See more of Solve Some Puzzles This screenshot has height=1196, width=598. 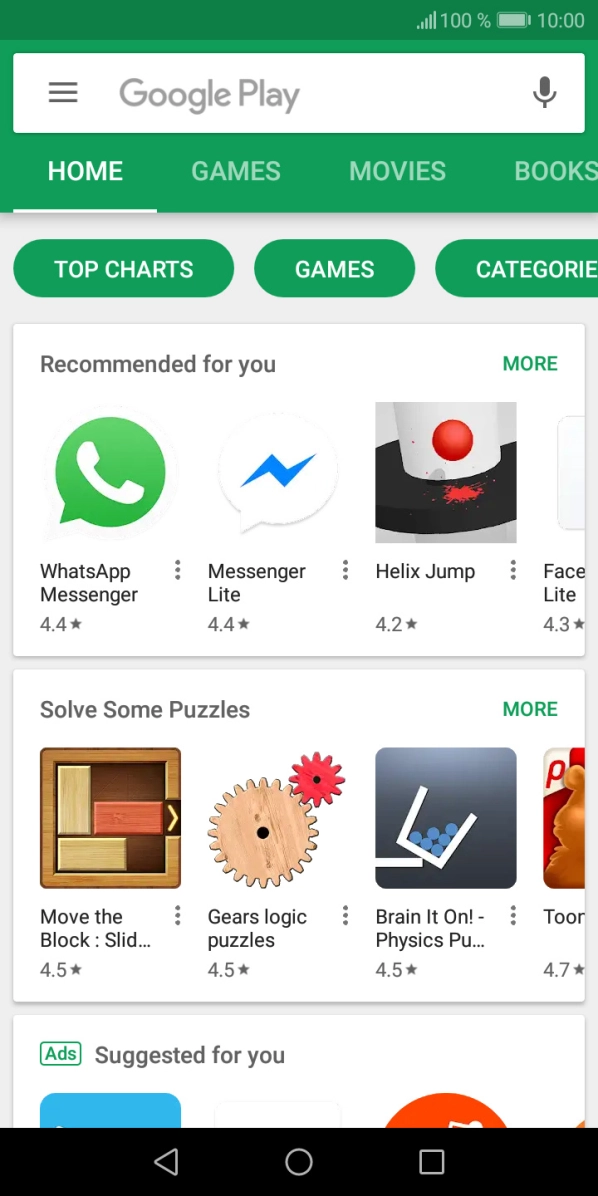point(530,709)
